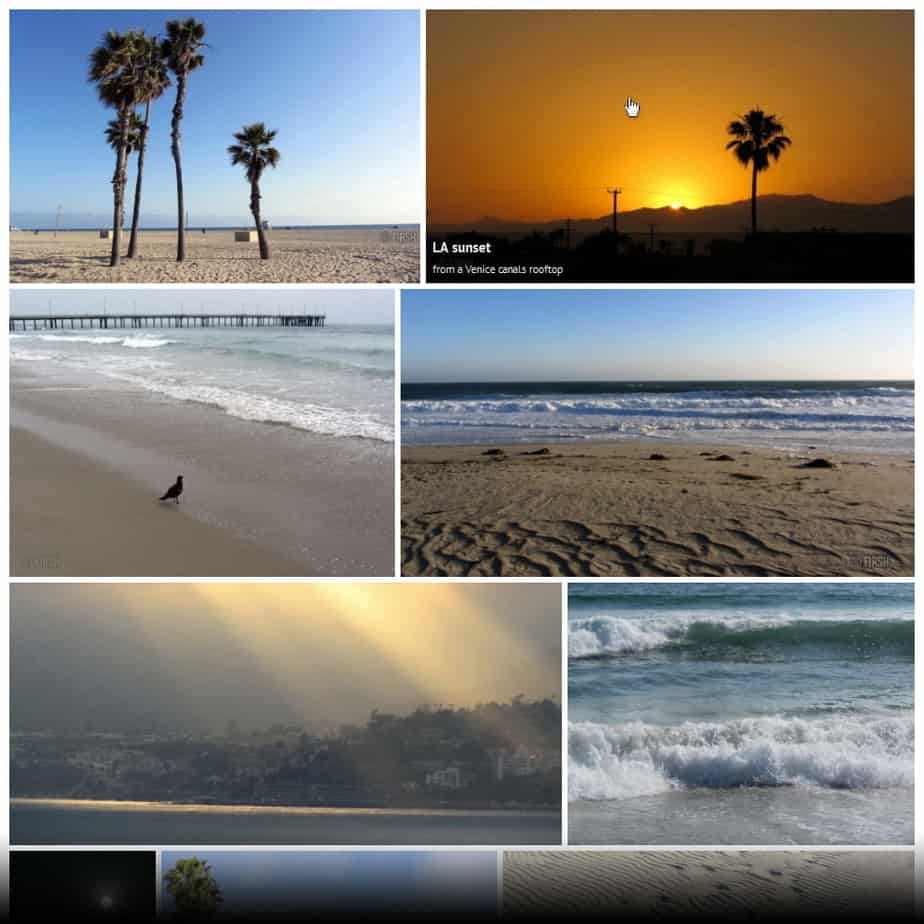924x924 pixels.
Task: Open the crashing waves close-up photo
Action: [x=740, y=713]
